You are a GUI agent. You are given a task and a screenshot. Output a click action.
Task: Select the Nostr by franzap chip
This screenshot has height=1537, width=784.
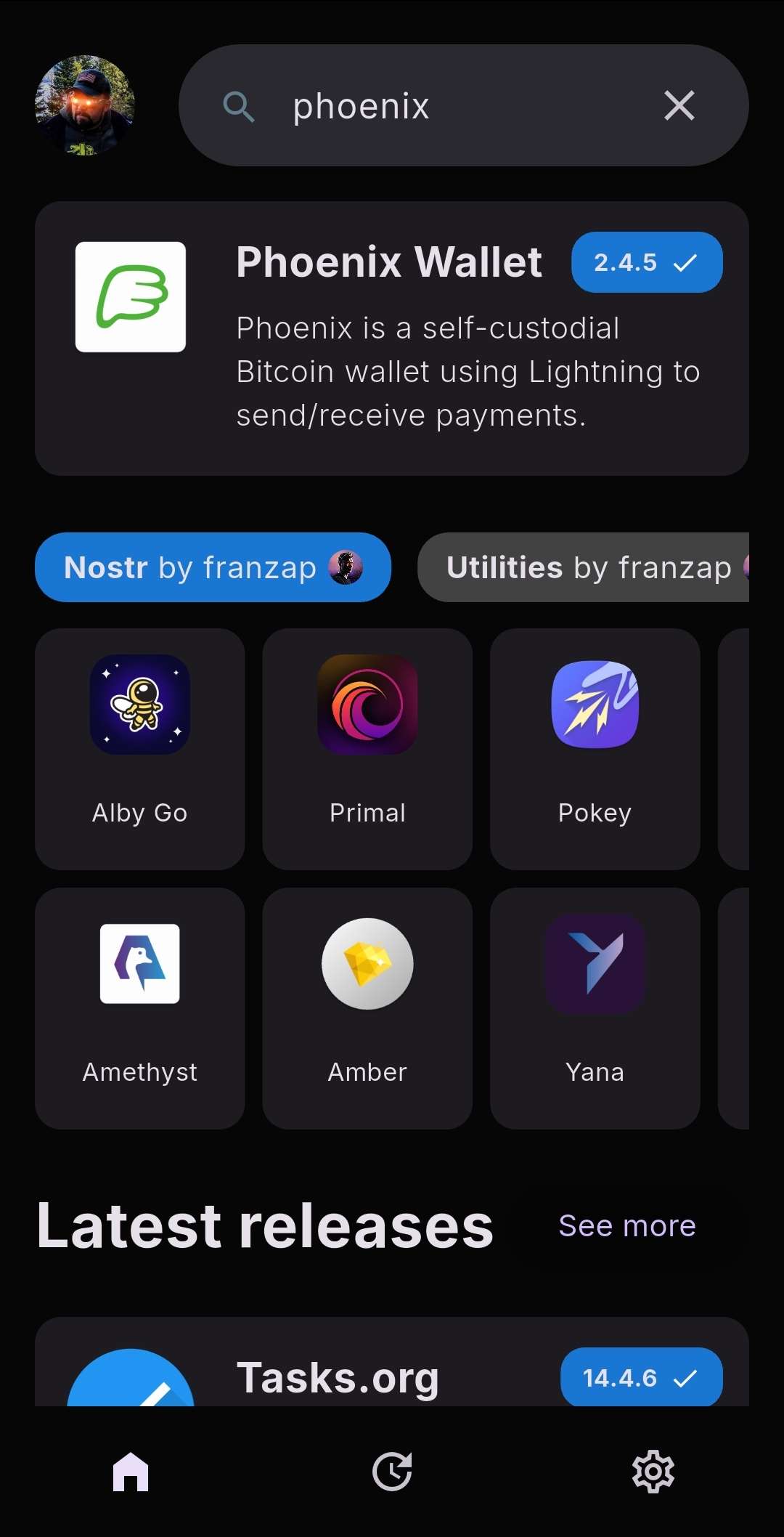point(213,567)
